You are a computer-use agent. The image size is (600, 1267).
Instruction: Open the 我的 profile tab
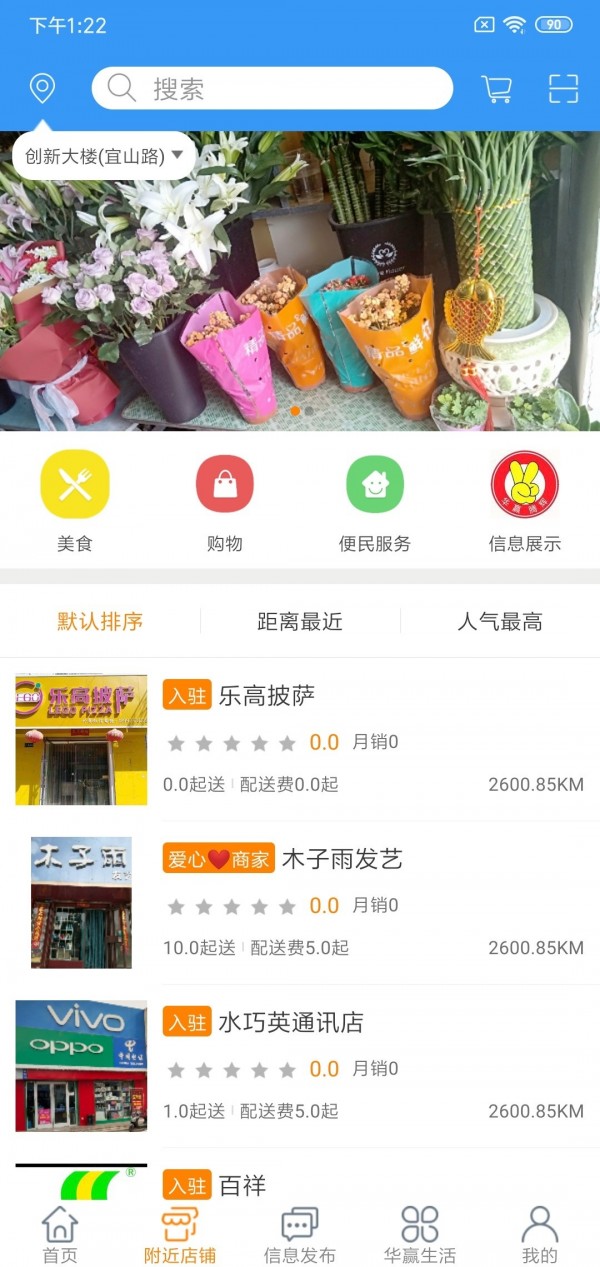540,1235
